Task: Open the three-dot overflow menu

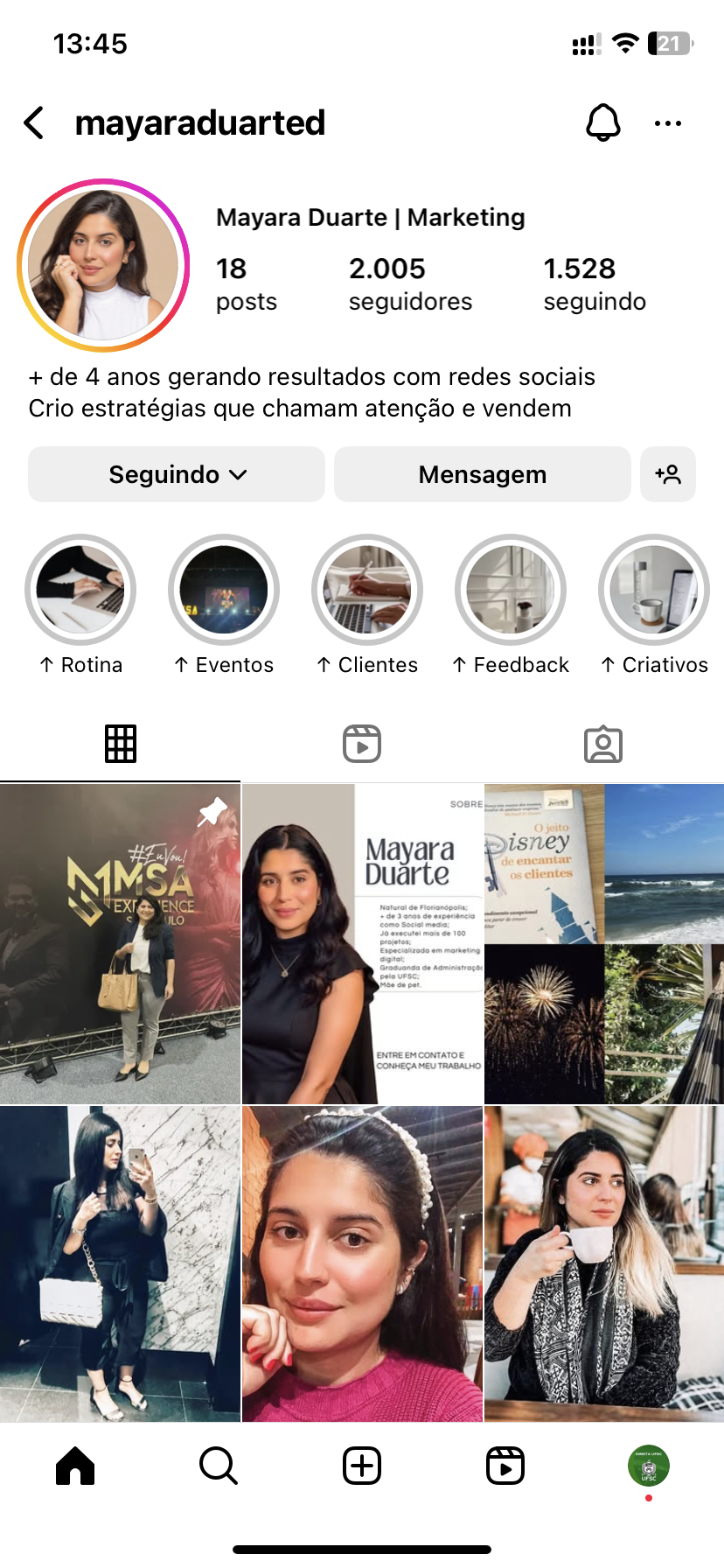Action: pos(668,123)
